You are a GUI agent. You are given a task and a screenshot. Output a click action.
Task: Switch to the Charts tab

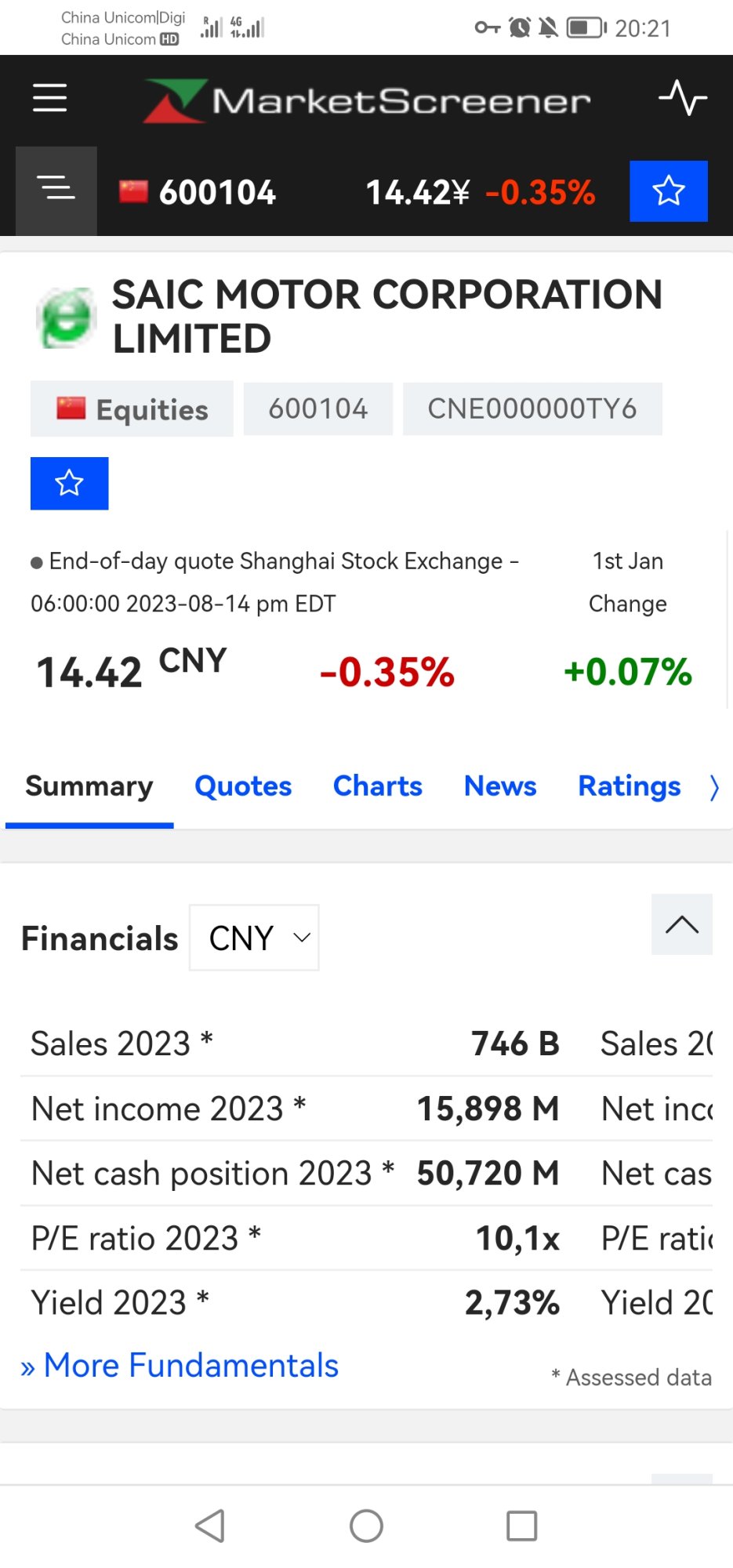(378, 786)
